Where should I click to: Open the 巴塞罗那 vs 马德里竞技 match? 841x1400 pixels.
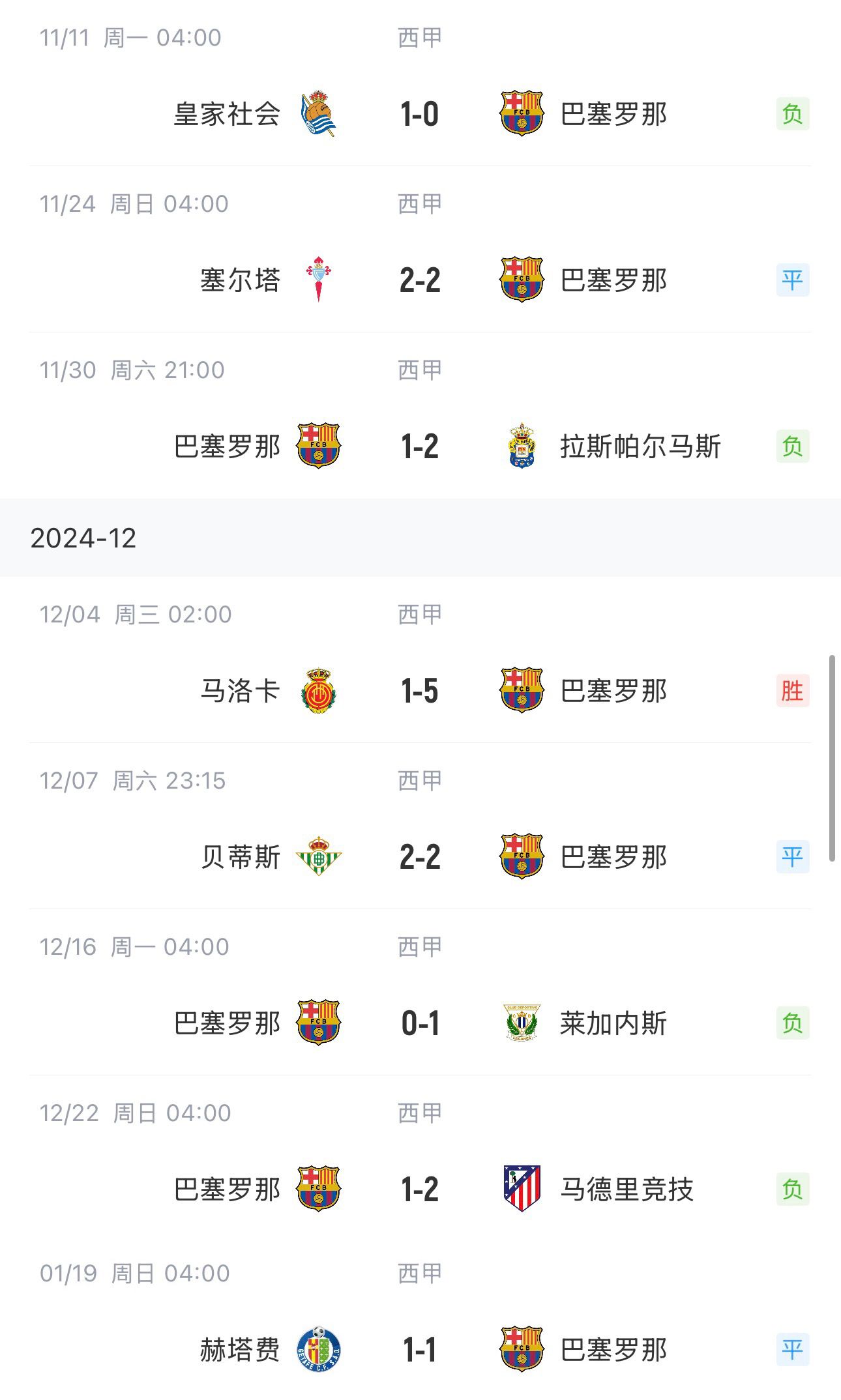420,1189
